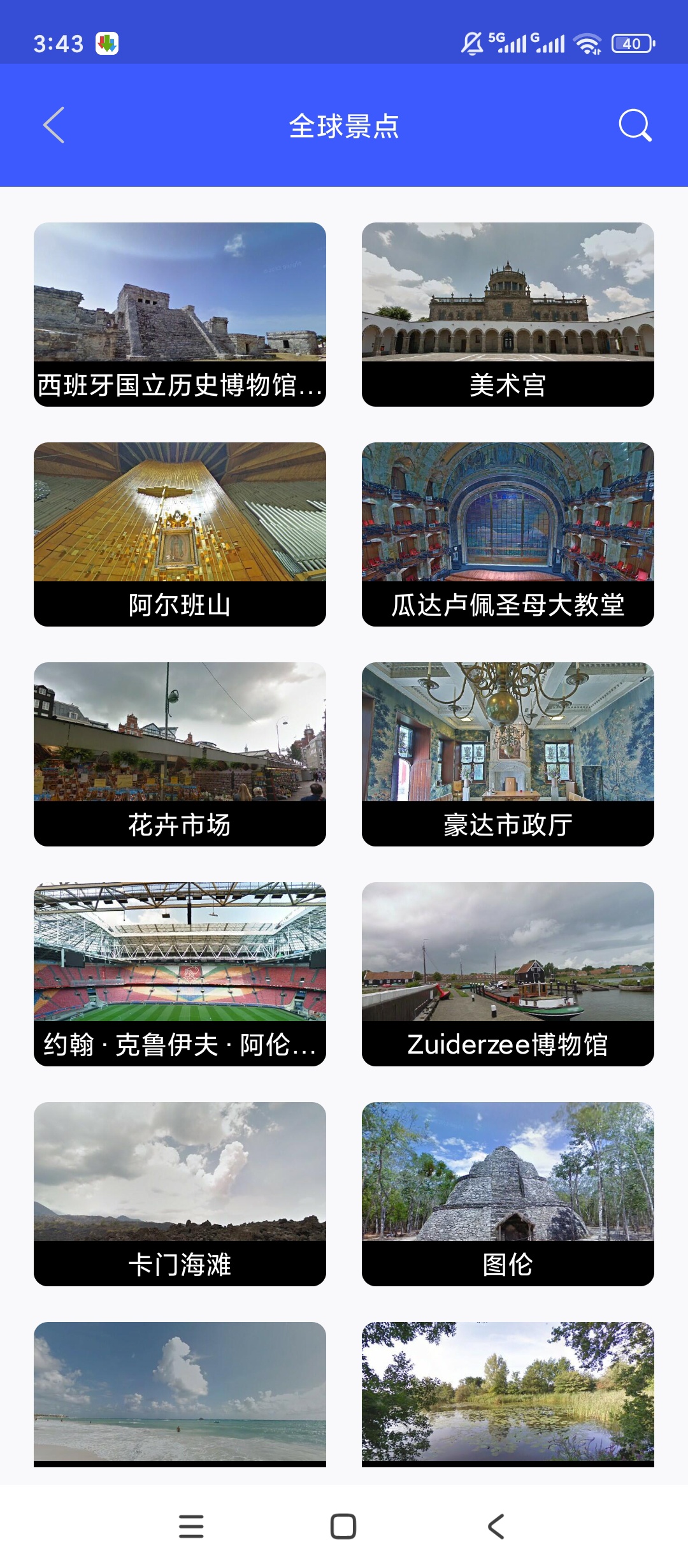View 豪达市政厅 street view card
The image size is (688, 1568).
pos(508,754)
